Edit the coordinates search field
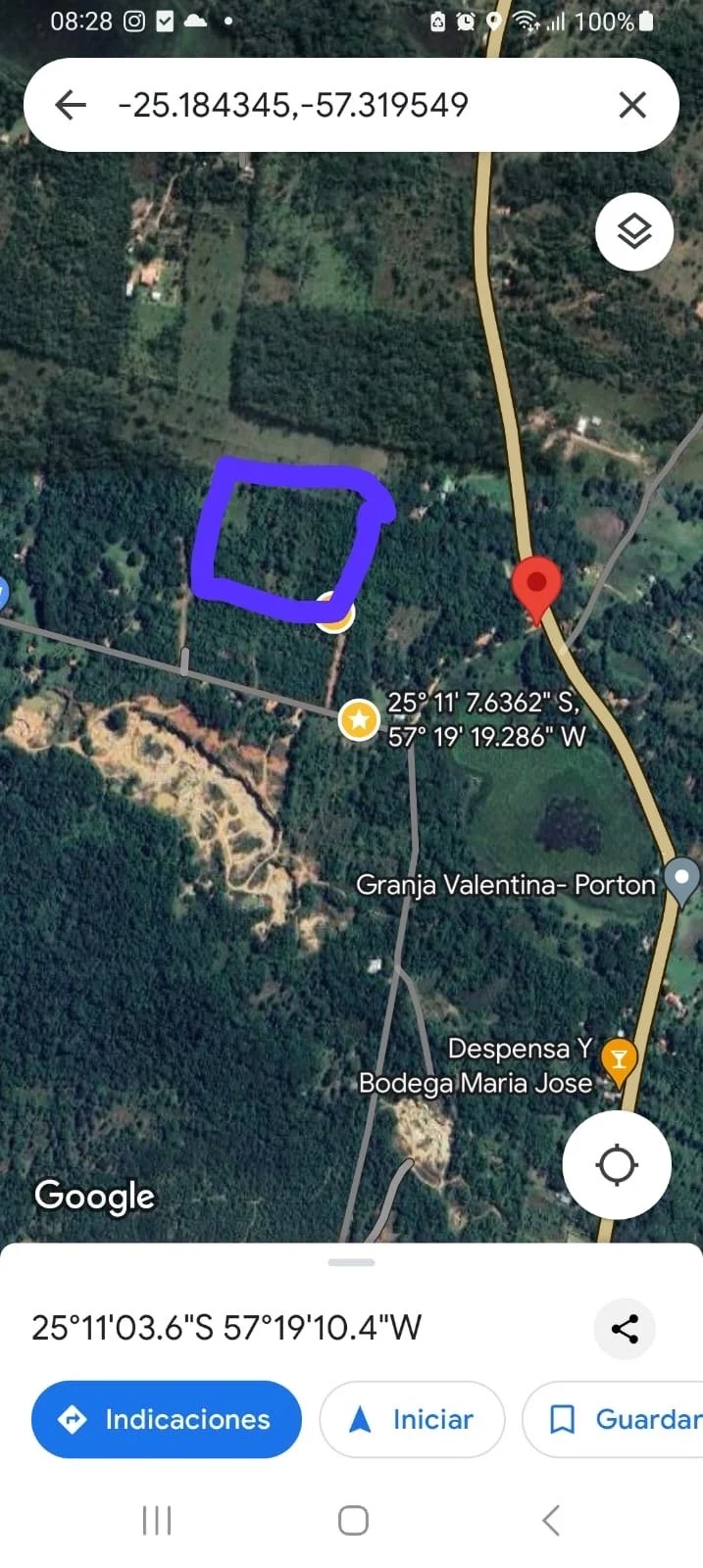 (x=324, y=105)
